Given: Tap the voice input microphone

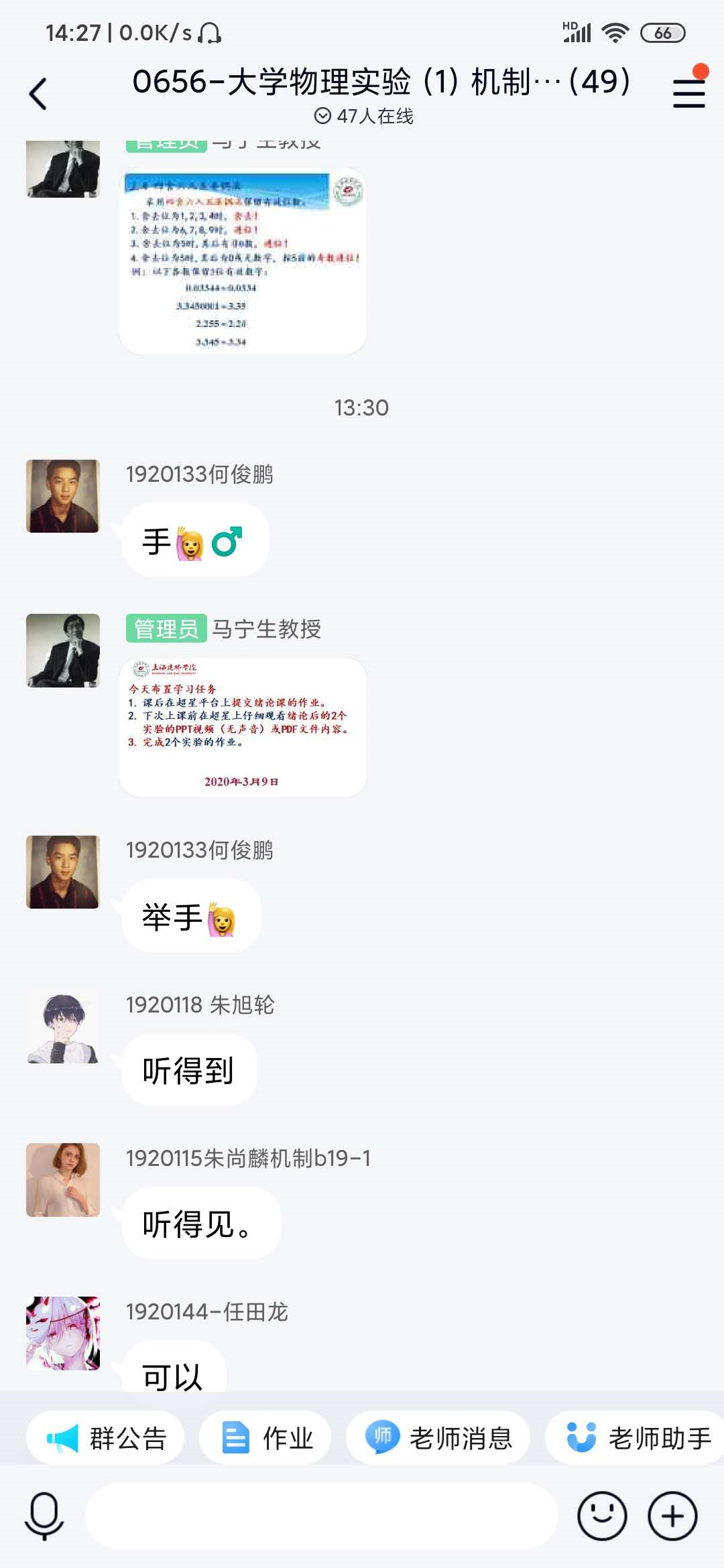Looking at the screenshot, I should click(44, 1516).
